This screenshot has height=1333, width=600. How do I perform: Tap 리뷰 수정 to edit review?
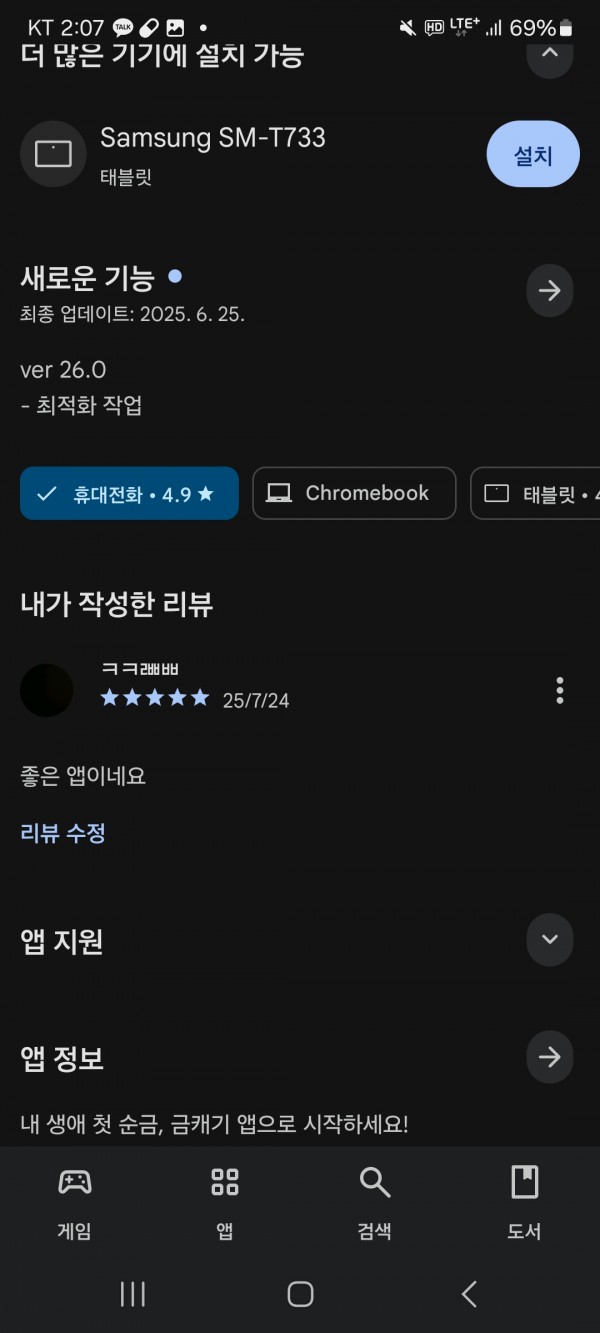tap(63, 833)
